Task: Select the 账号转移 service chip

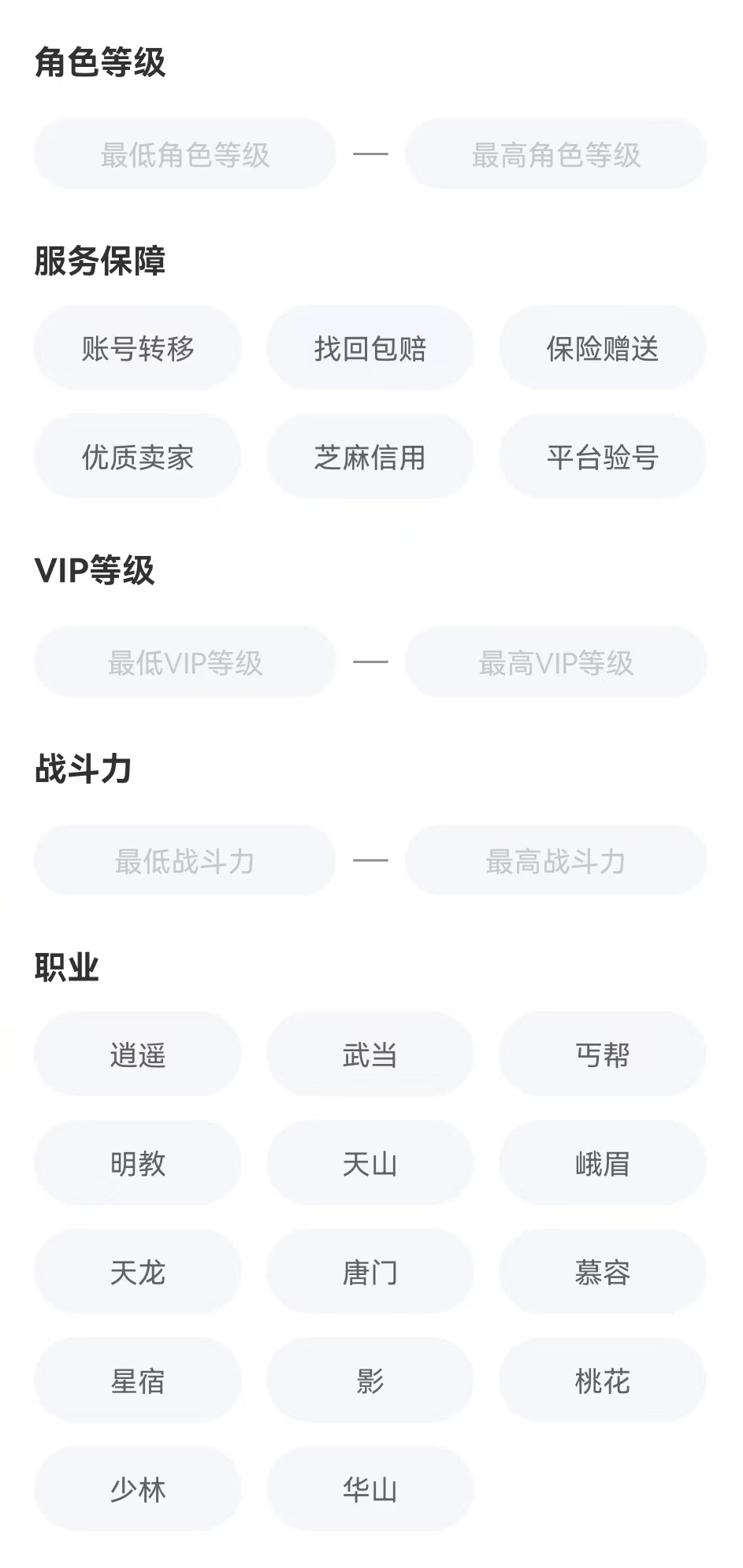Action: 138,348
